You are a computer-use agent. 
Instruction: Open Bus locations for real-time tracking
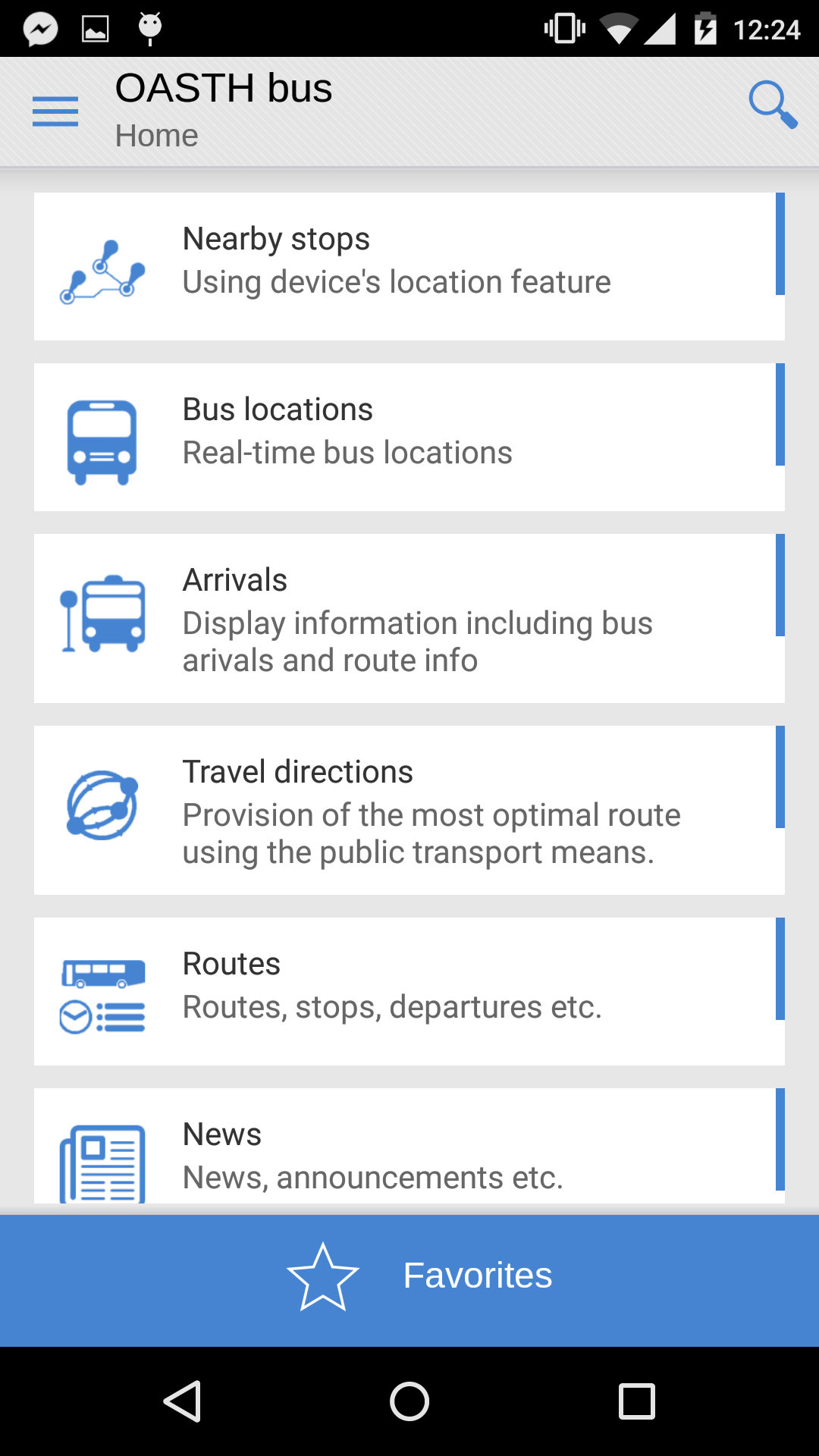(409, 435)
